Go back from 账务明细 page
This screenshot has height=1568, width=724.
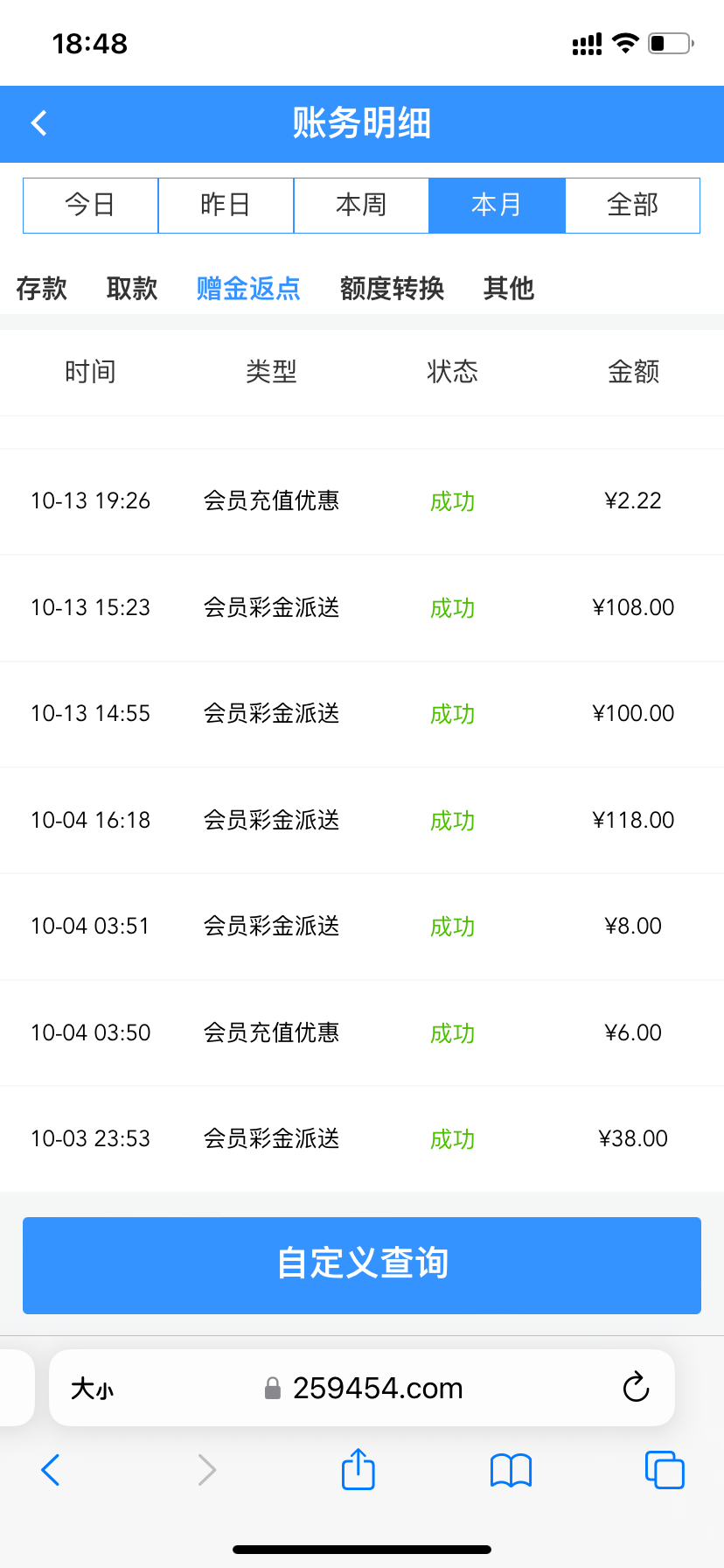click(39, 123)
